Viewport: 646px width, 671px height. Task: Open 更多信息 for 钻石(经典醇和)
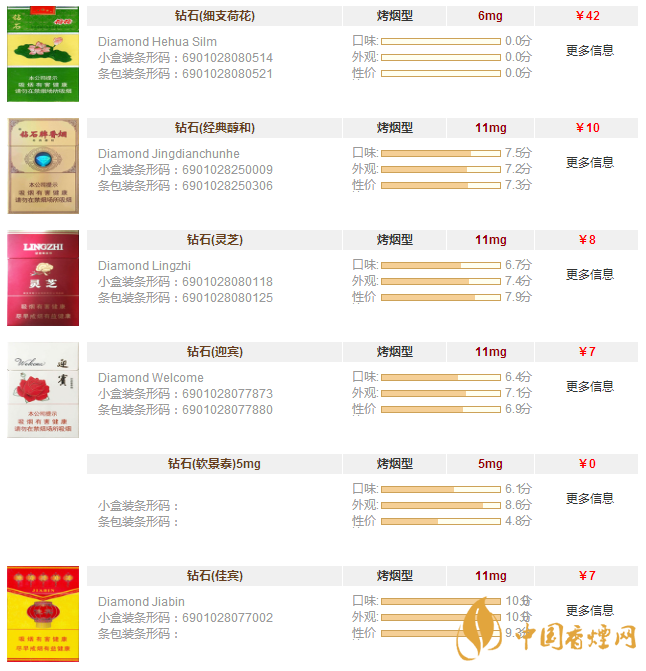coord(589,162)
